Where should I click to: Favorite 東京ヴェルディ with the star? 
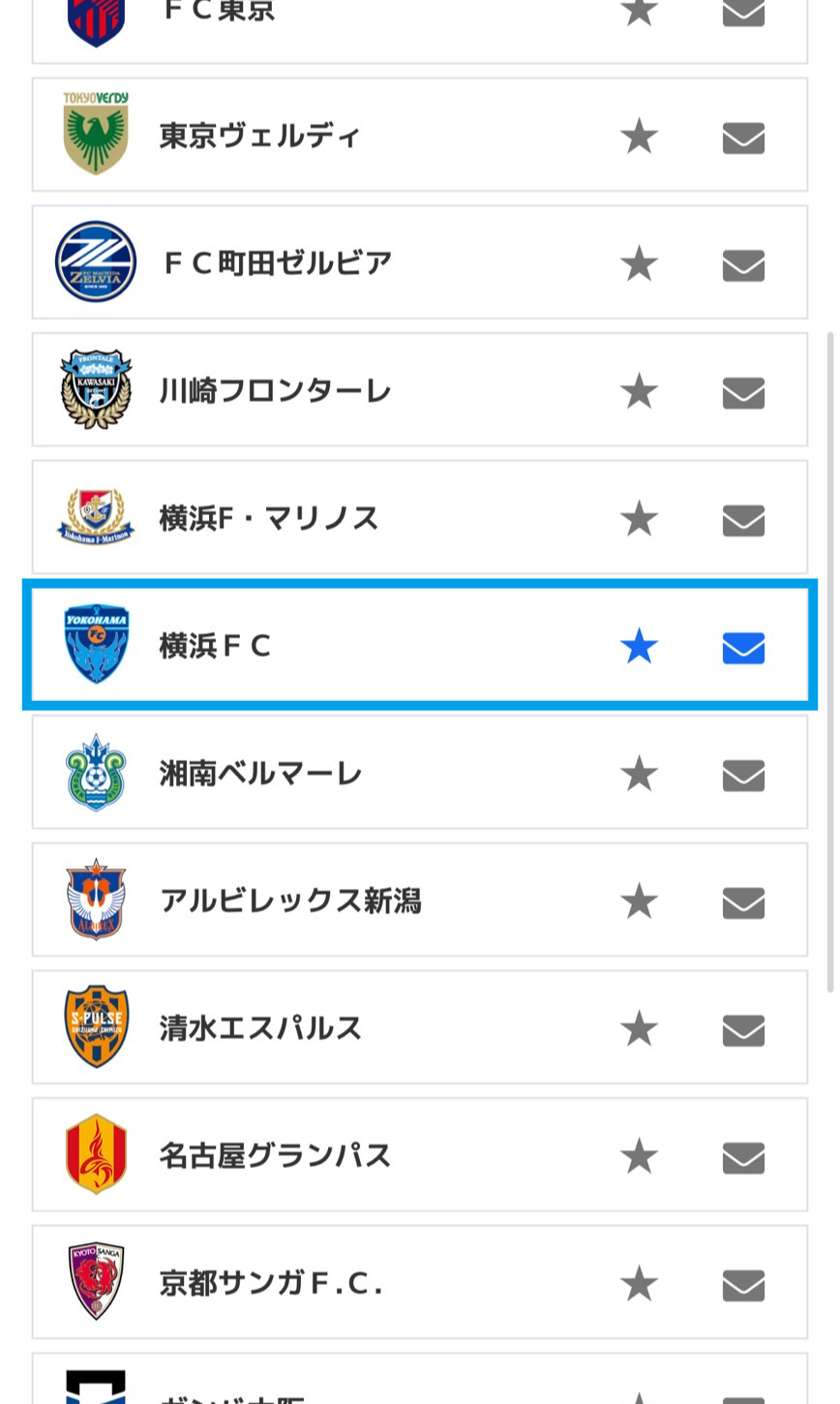pyautogui.click(x=639, y=137)
